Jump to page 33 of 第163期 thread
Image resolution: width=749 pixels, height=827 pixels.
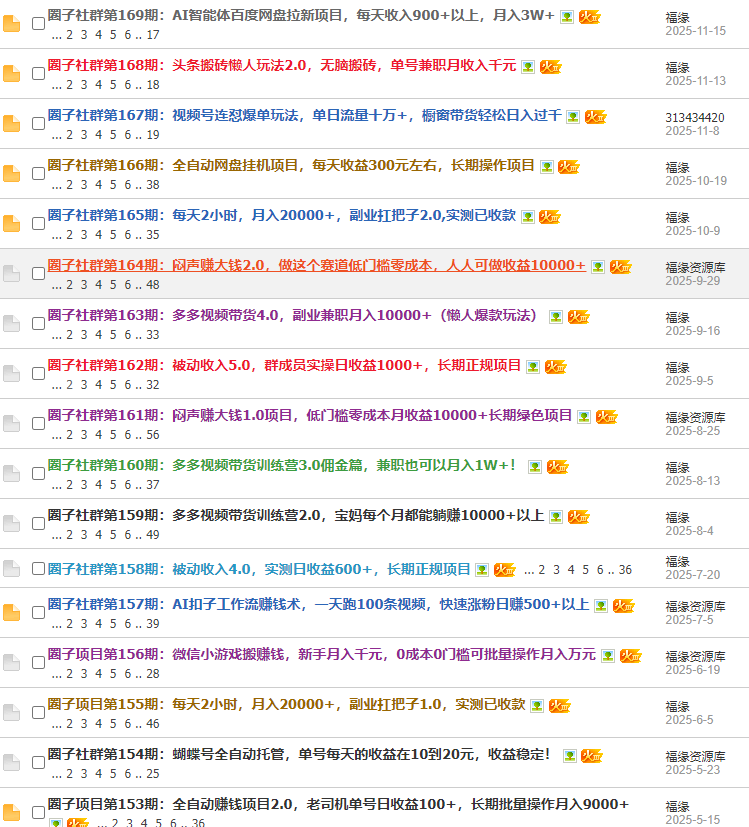click(153, 334)
